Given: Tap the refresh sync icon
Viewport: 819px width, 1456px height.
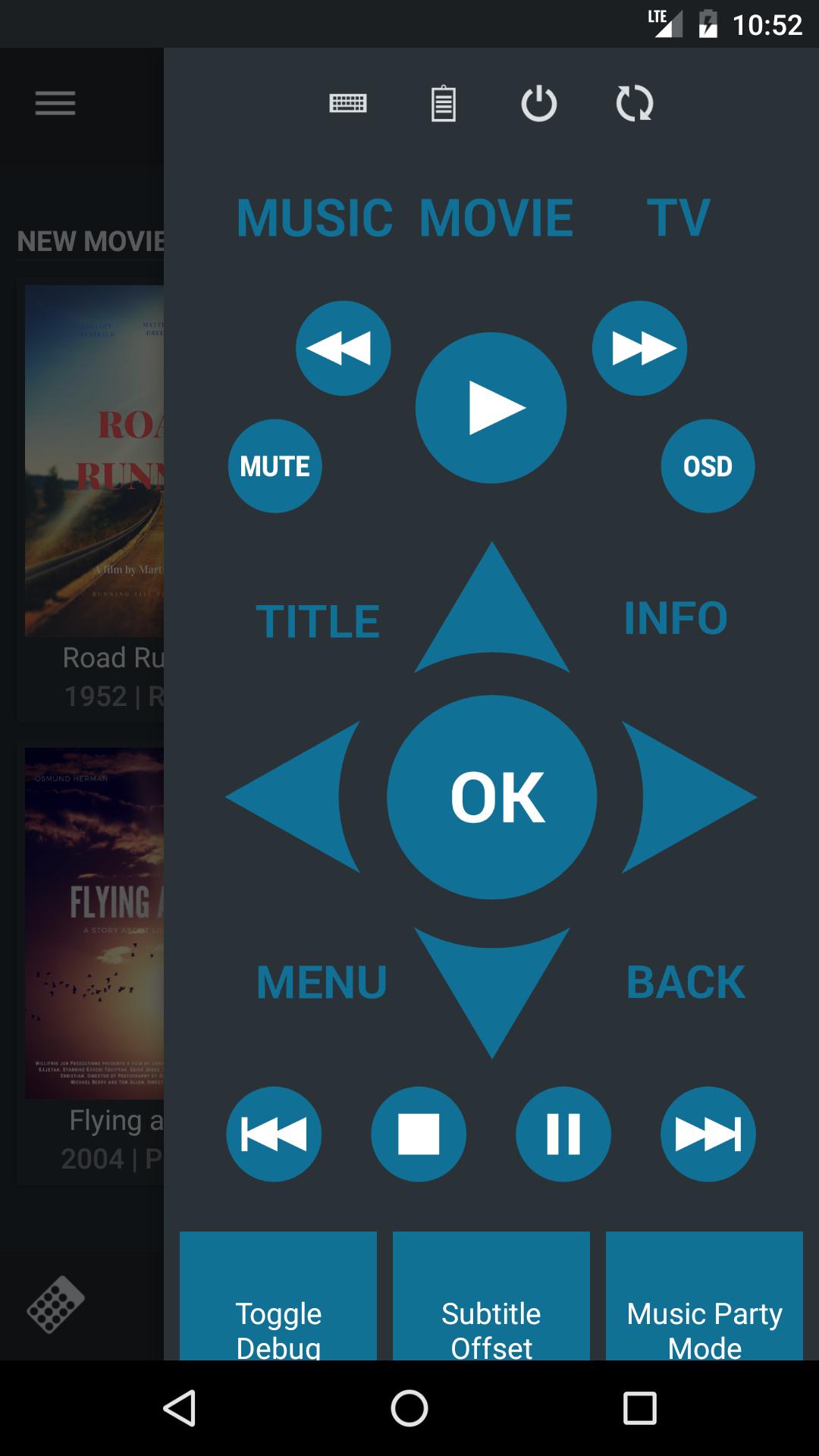Looking at the screenshot, I should [x=635, y=103].
